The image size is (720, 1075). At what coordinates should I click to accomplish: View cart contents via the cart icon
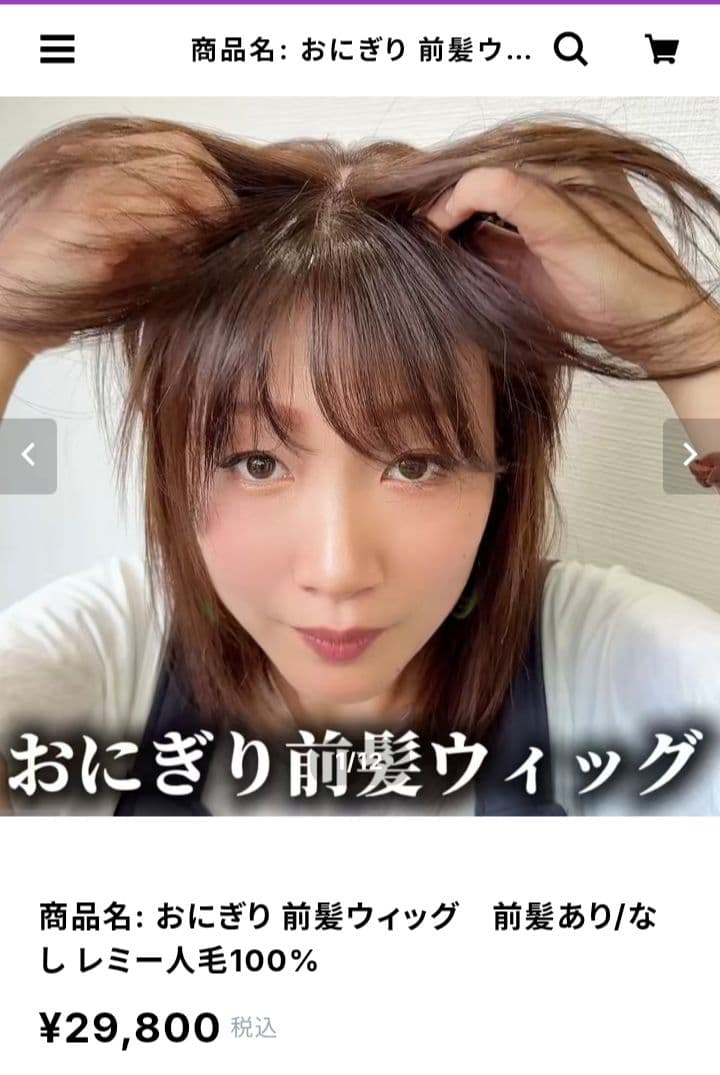pos(661,48)
